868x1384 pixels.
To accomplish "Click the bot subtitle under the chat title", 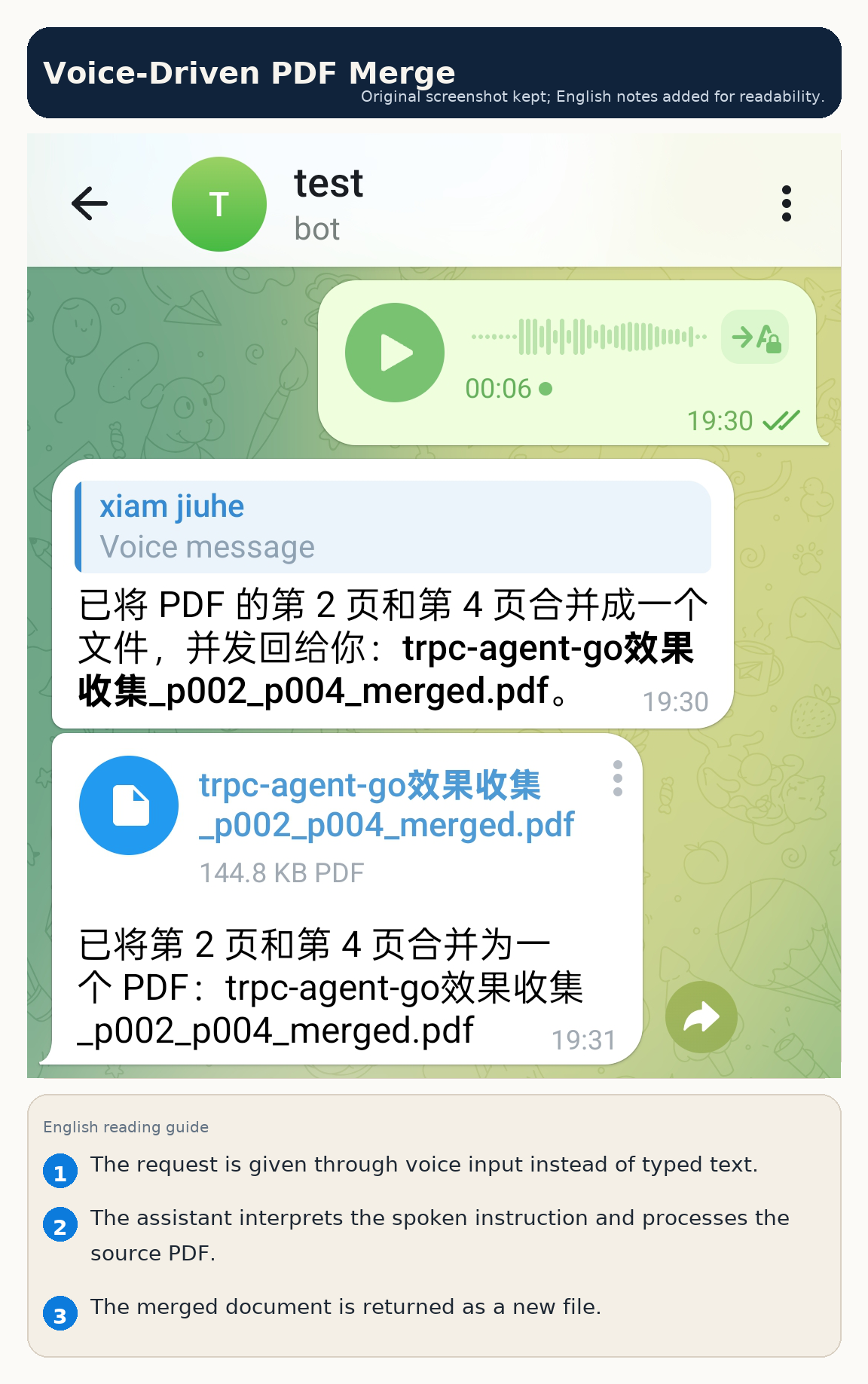I will click(316, 228).
